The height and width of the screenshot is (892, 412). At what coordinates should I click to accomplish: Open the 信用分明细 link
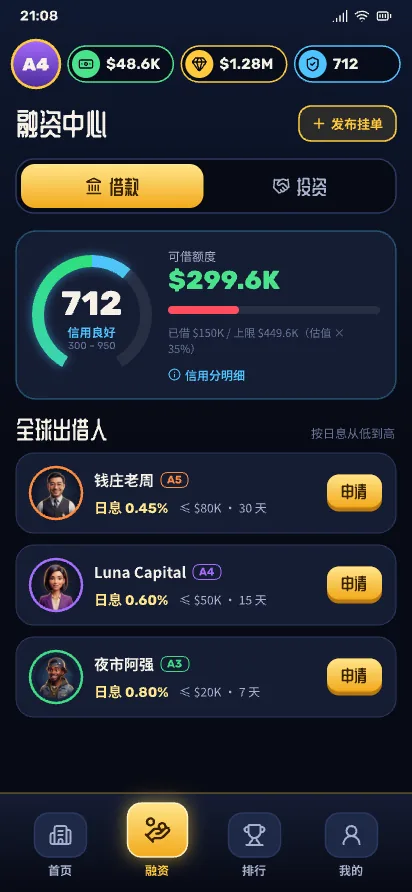click(207, 375)
